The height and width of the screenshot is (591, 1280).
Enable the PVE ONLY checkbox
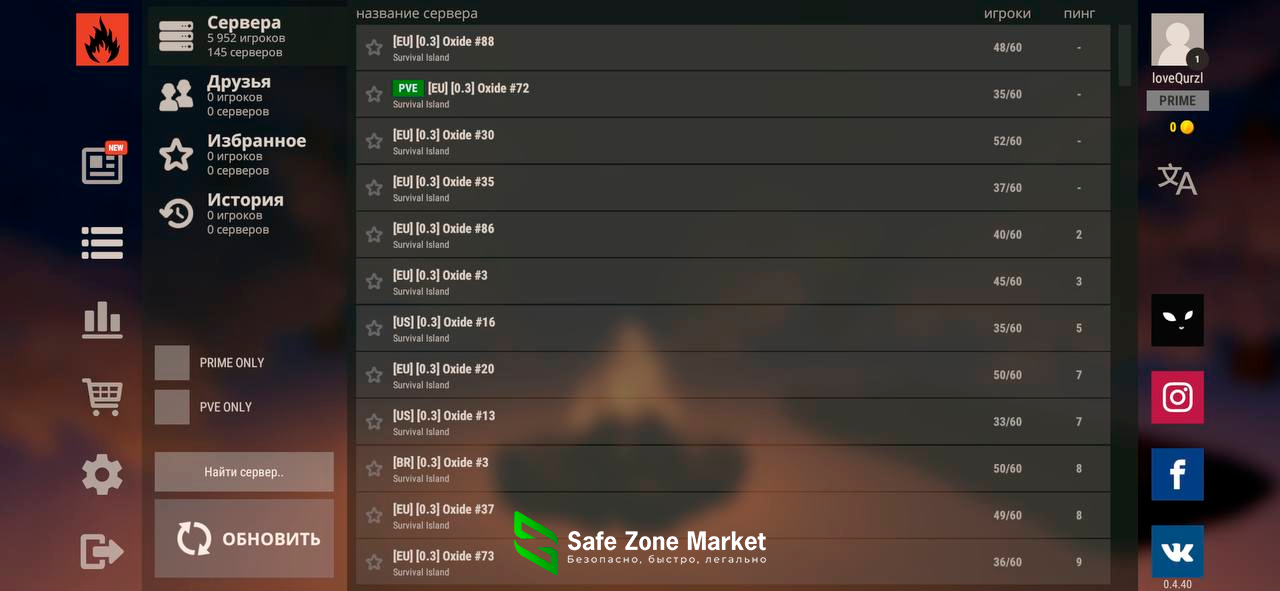(172, 407)
